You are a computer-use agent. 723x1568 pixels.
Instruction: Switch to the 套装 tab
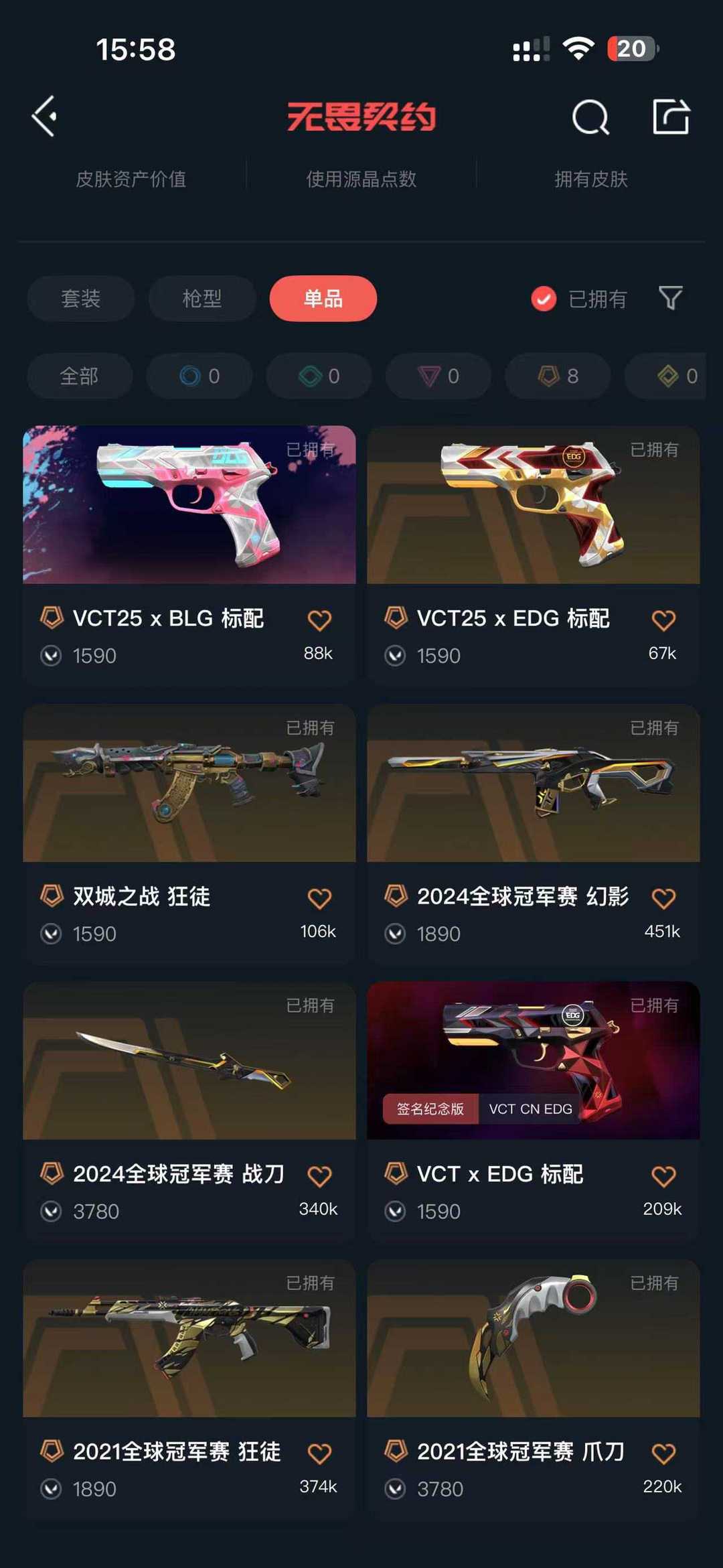(x=81, y=299)
